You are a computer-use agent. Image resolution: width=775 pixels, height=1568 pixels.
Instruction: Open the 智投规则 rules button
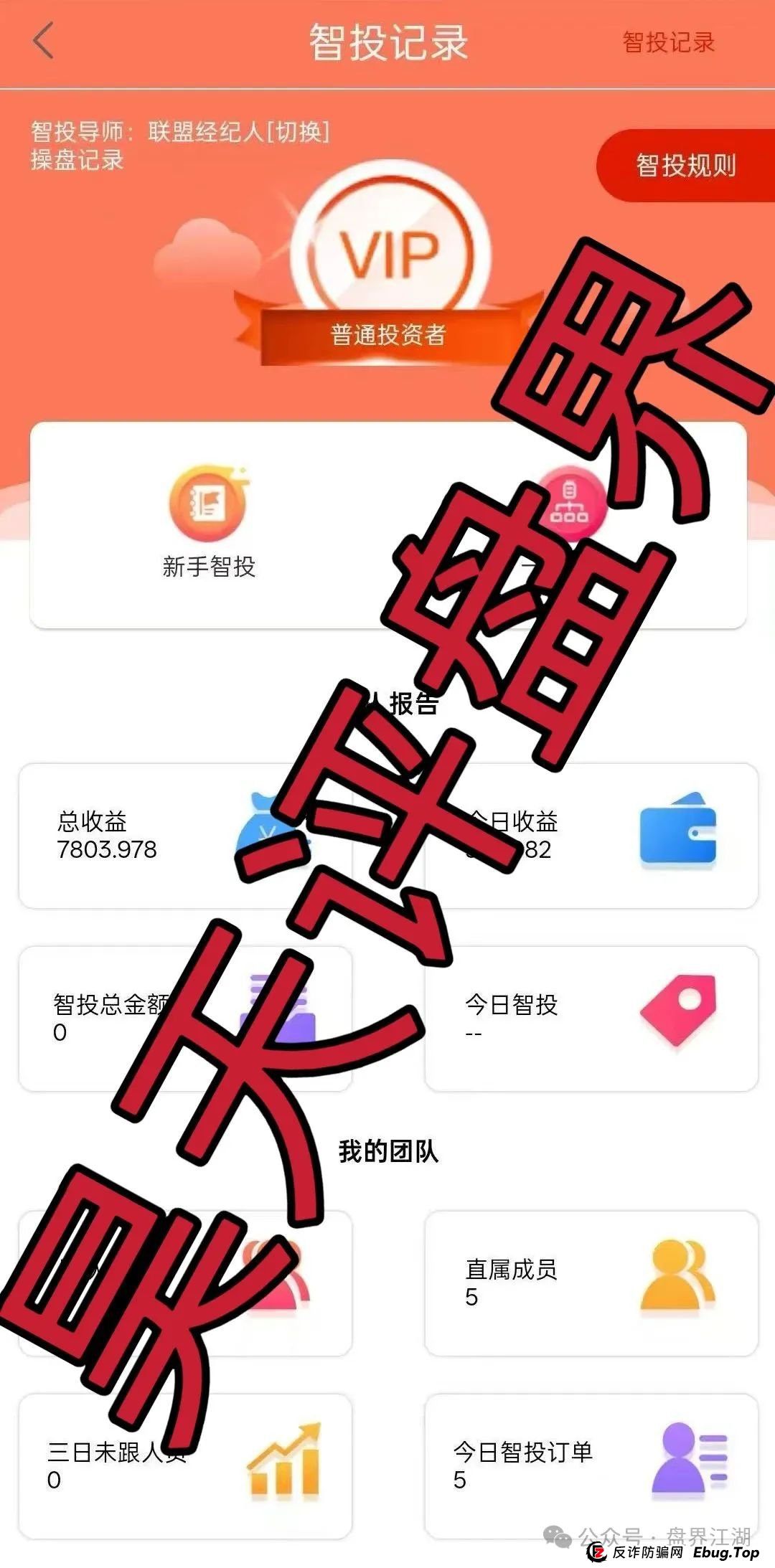pyautogui.click(x=685, y=166)
